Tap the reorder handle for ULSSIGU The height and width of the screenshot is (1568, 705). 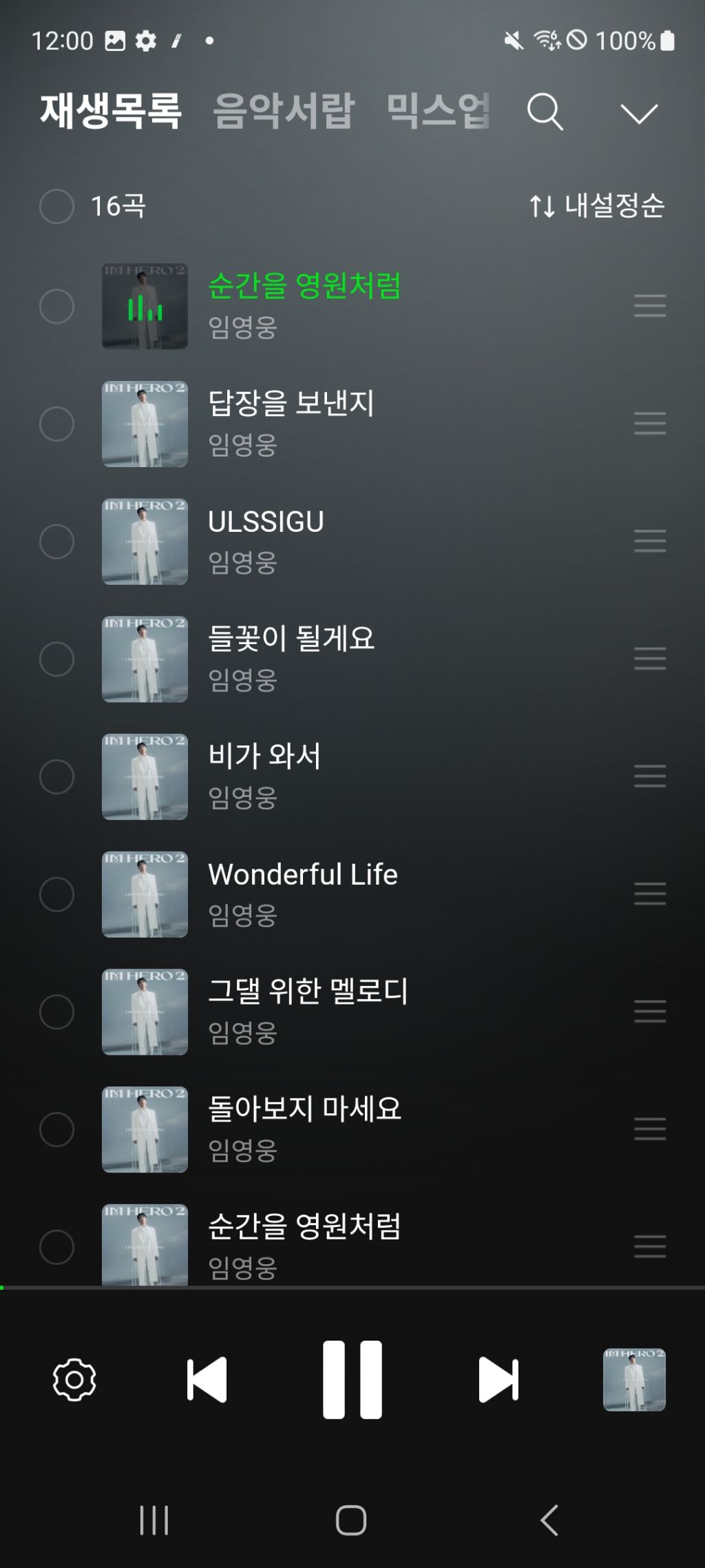coord(649,541)
